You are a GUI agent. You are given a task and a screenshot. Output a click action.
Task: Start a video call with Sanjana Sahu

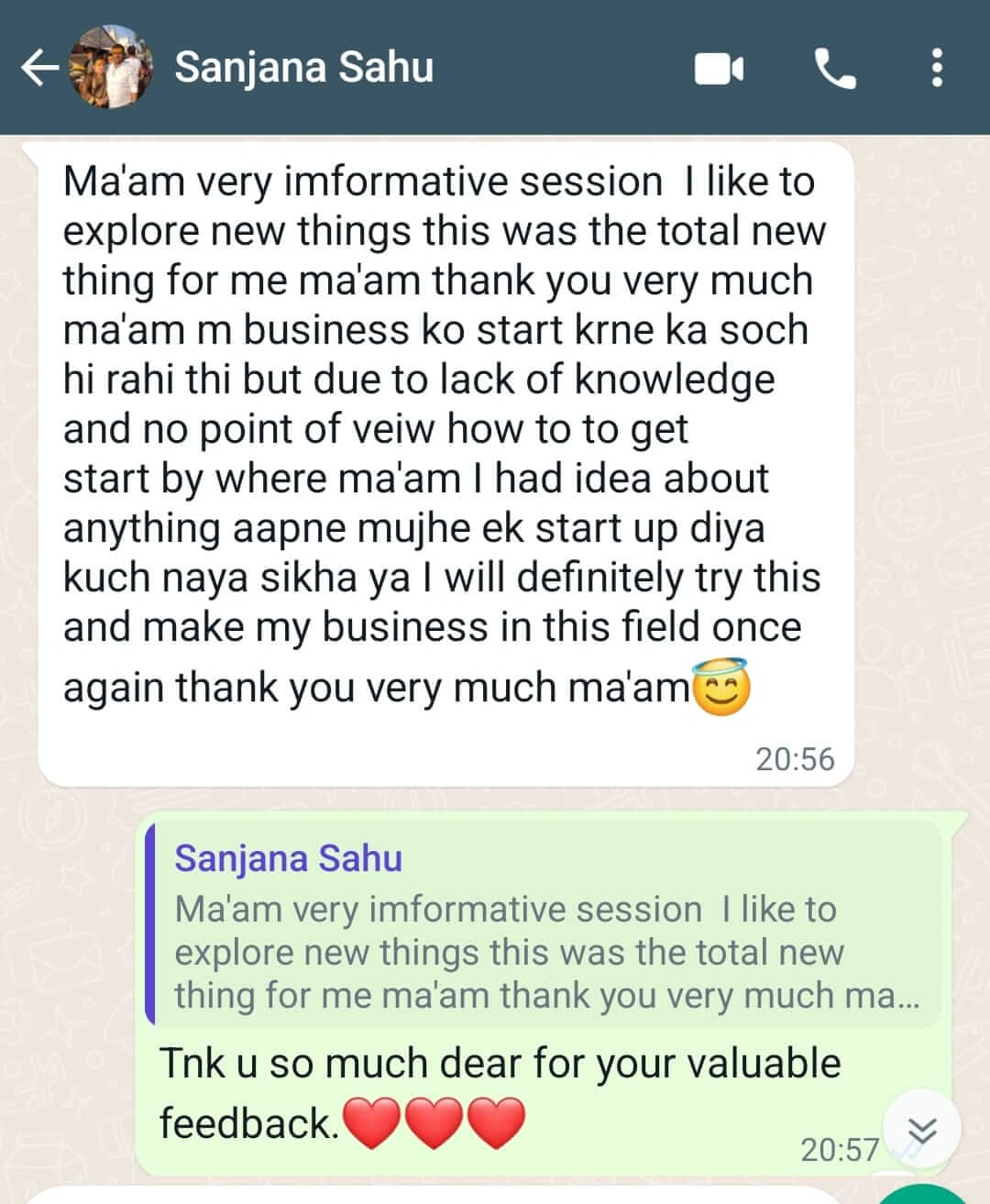point(719,69)
